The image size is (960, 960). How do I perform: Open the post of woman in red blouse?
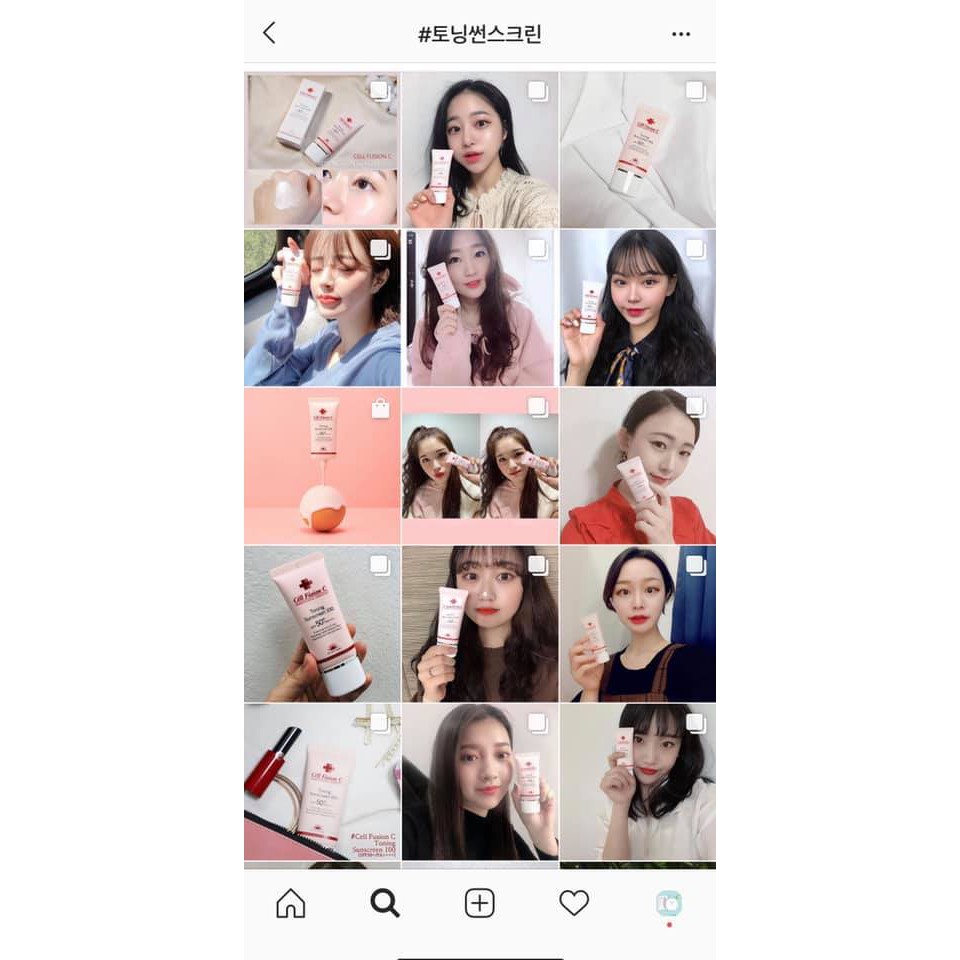637,466
